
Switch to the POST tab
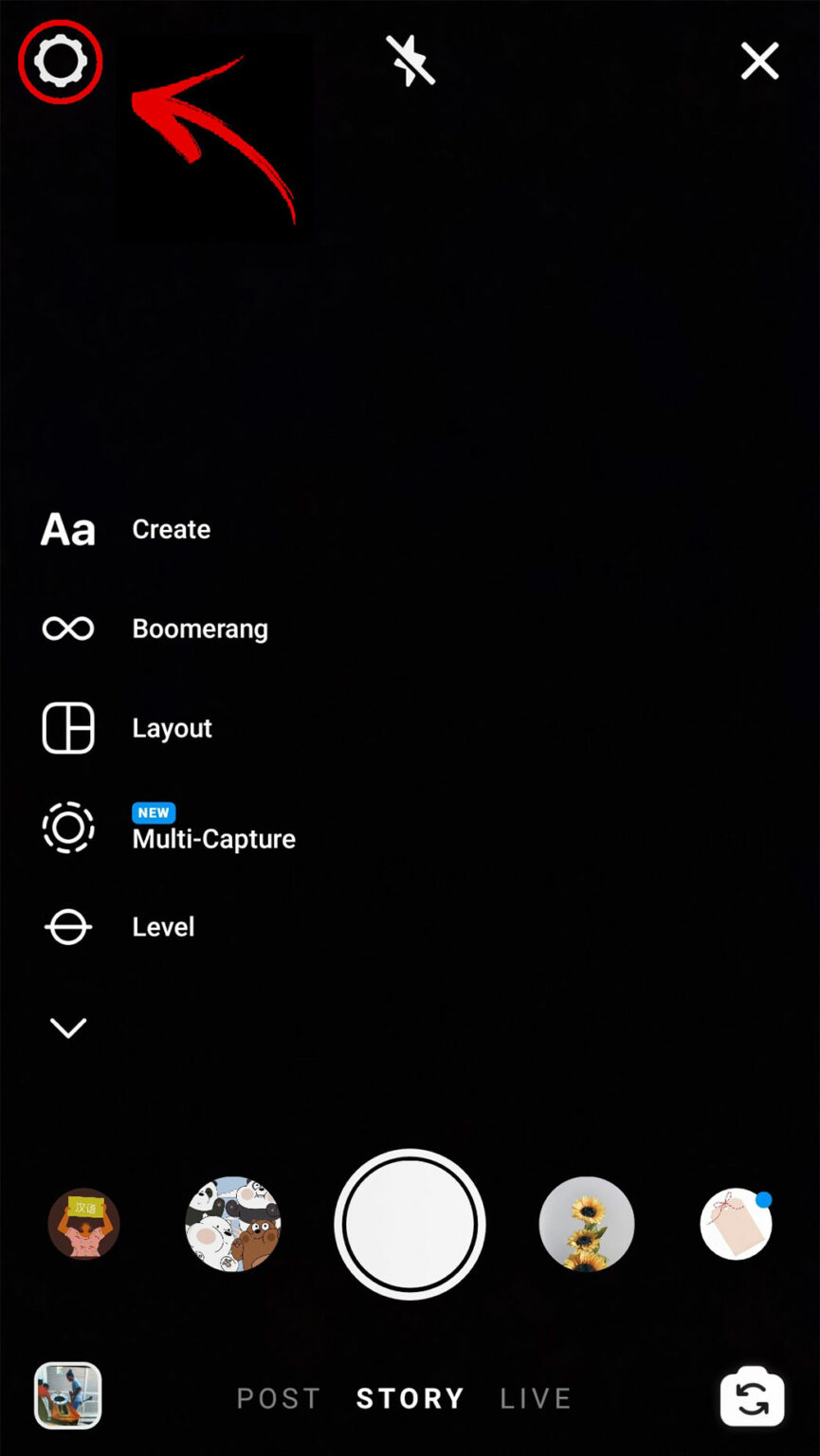[x=278, y=1397]
